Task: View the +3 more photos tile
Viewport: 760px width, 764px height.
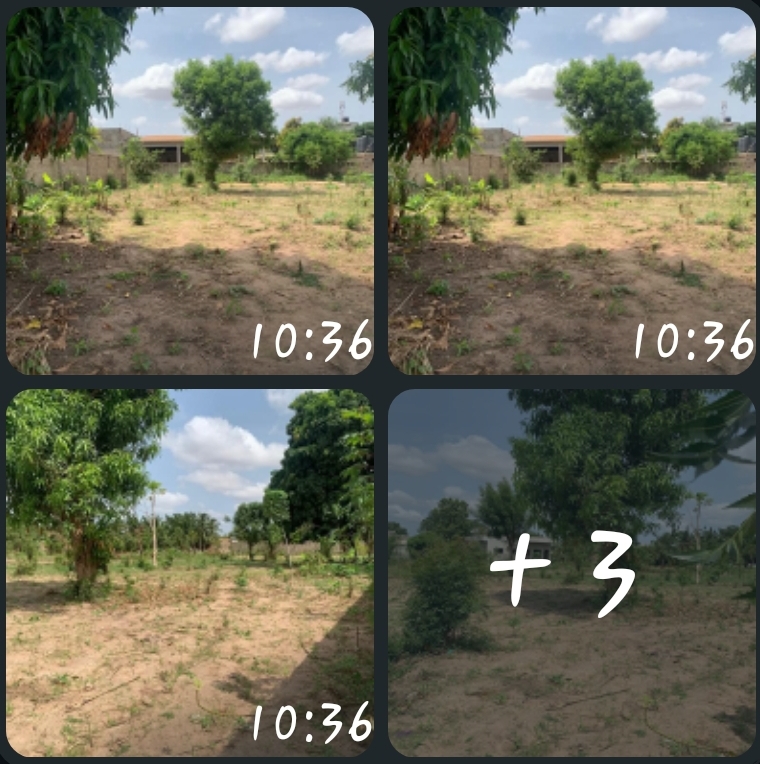Action: pos(572,572)
